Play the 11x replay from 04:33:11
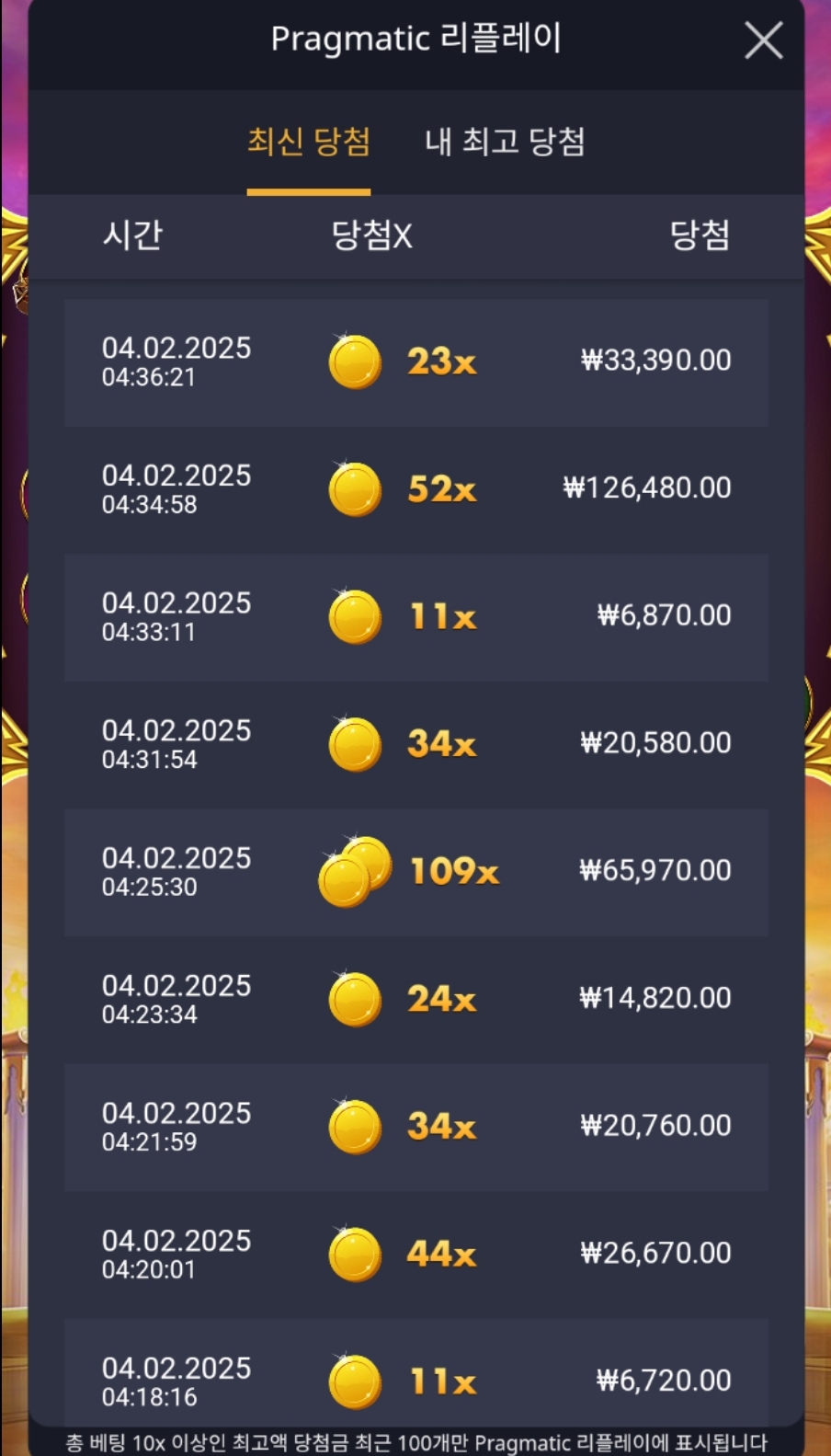 pos(415,616)
